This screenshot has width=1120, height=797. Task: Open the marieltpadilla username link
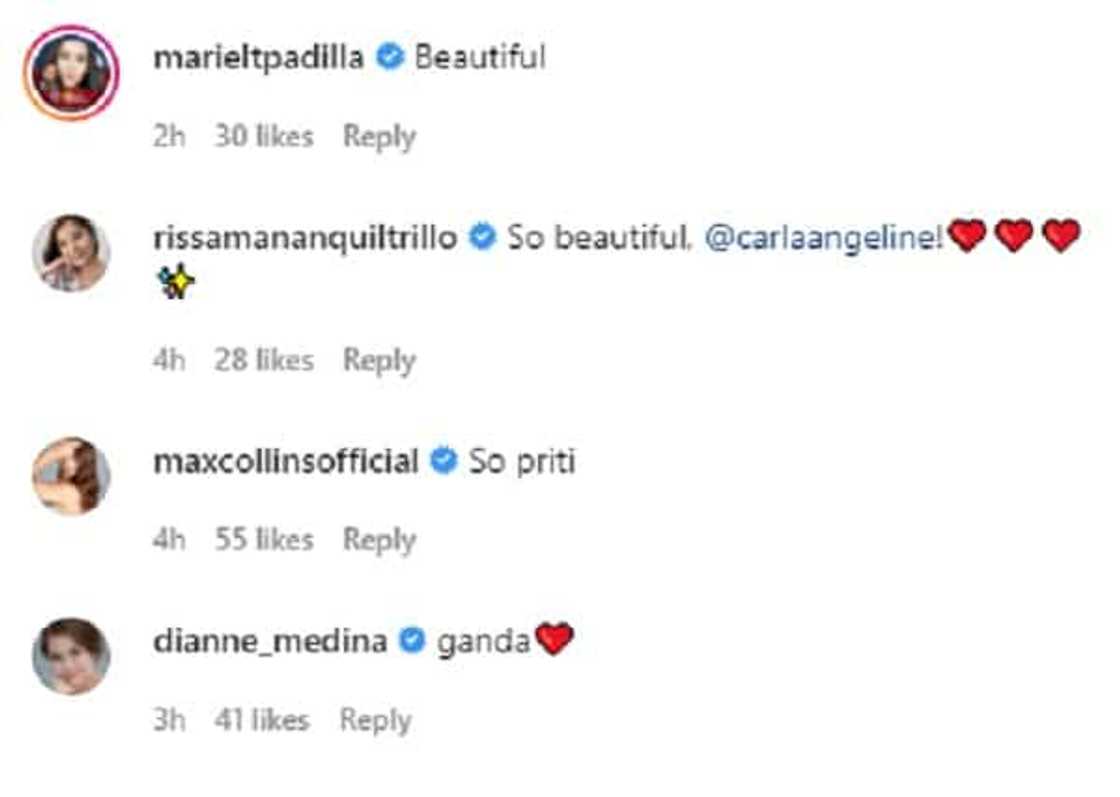tap(260, 57)
